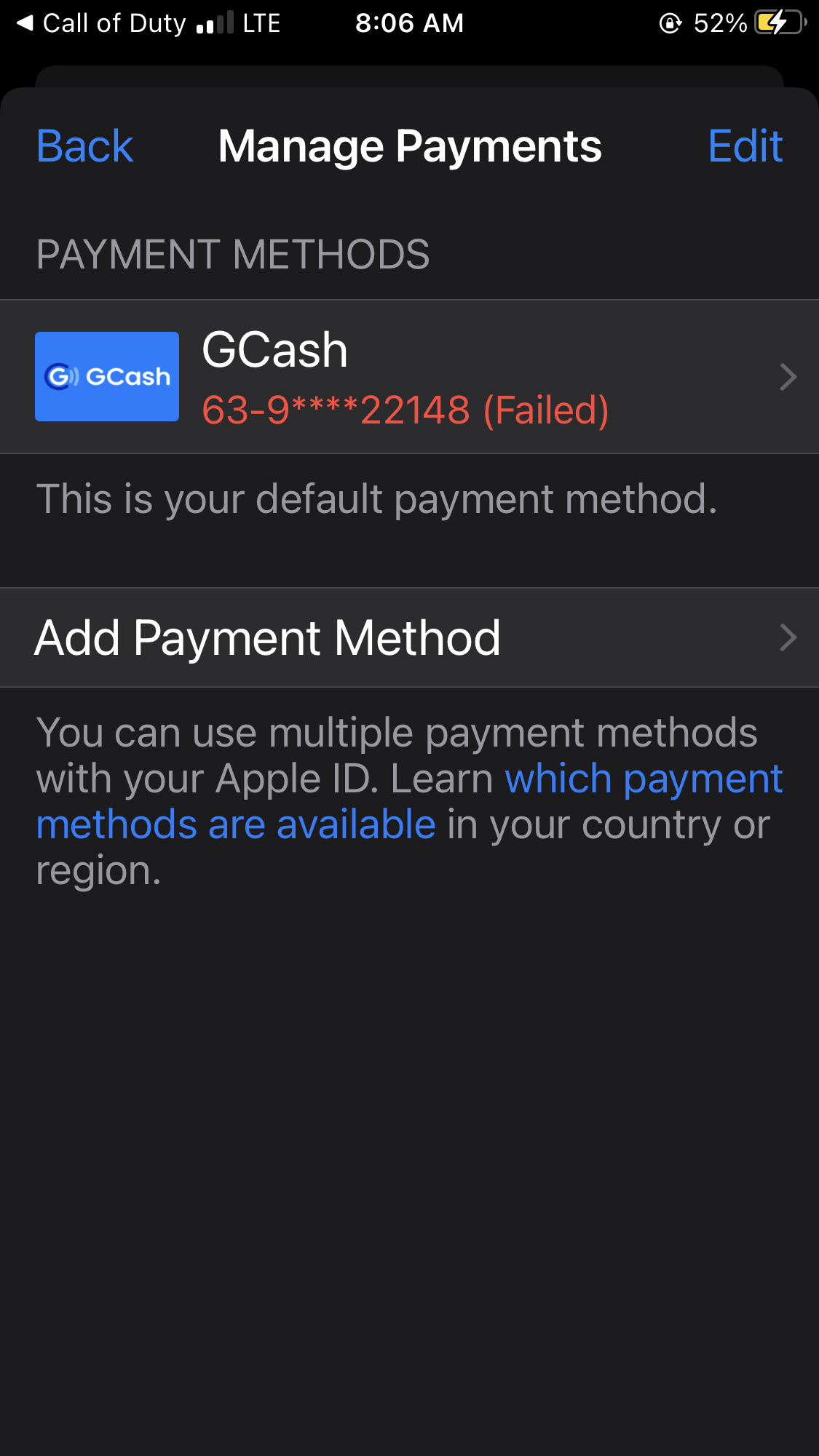
Task: Open Add Payment Method
Action: pyautogui.click(x=409, y=637)
